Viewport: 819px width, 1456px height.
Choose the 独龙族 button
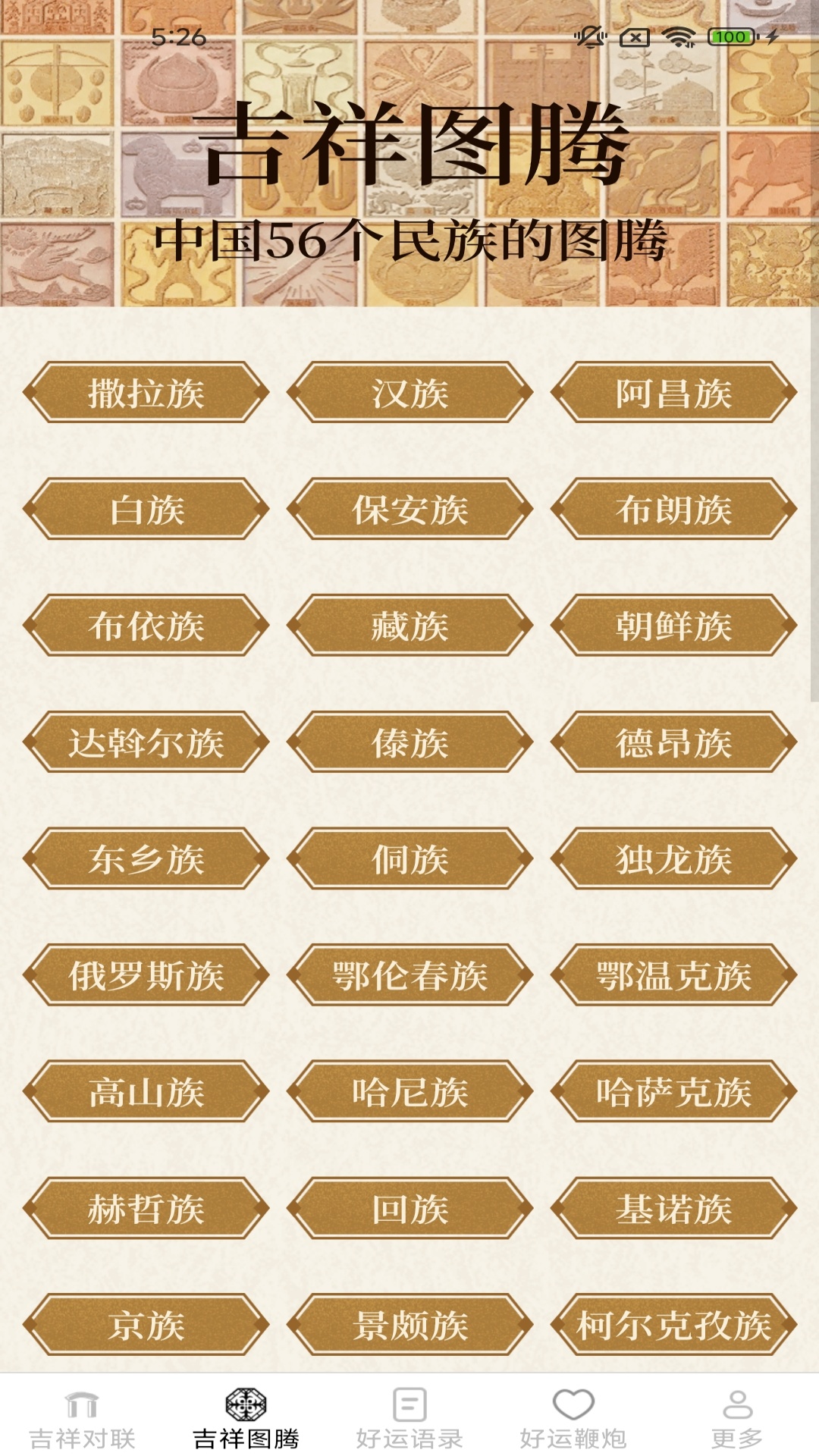[x=673, y=858]
